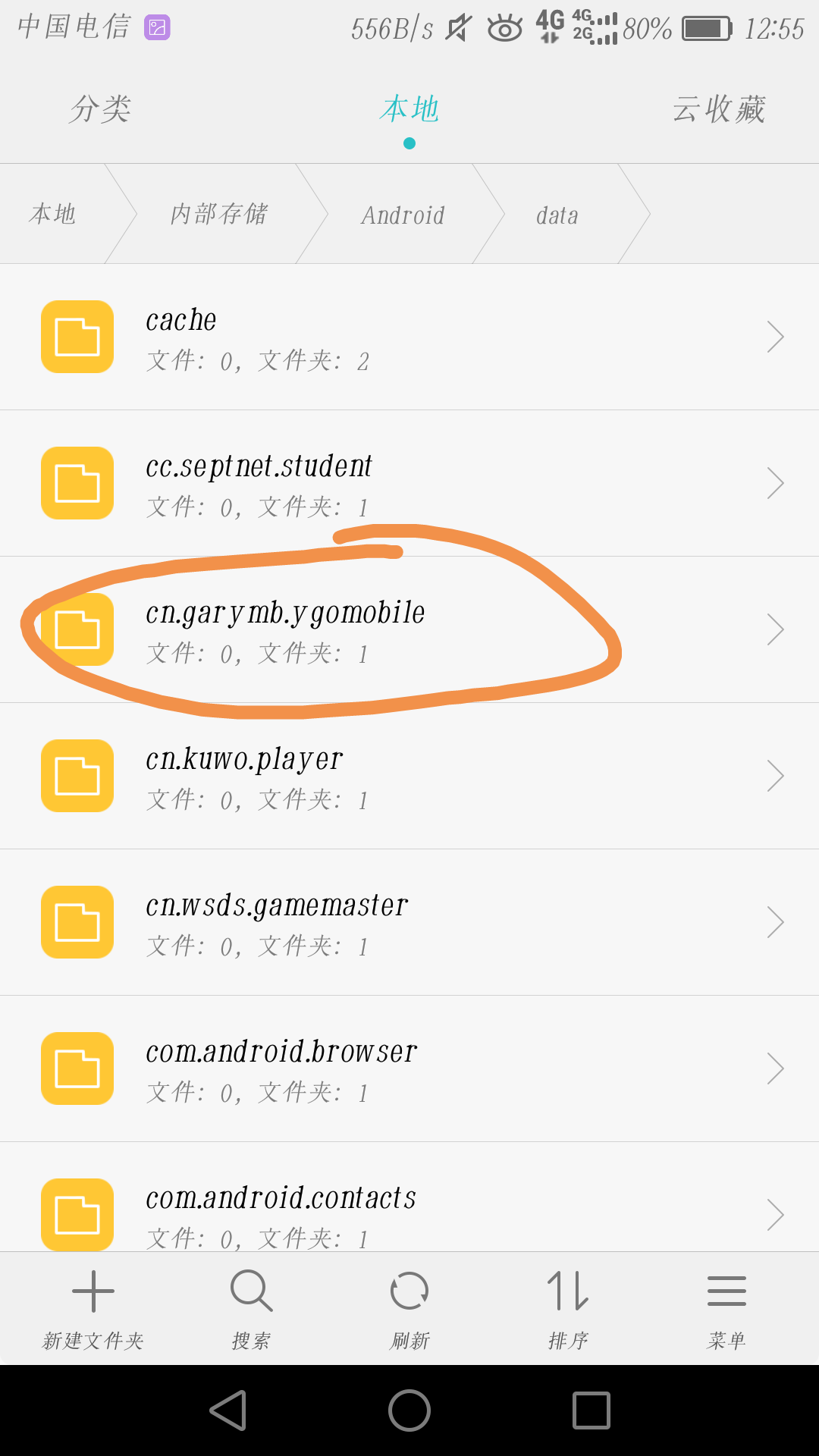Create a new folder with 新建文件夹
This screenshot has width=819, height=1456.
pos(93,1309)
